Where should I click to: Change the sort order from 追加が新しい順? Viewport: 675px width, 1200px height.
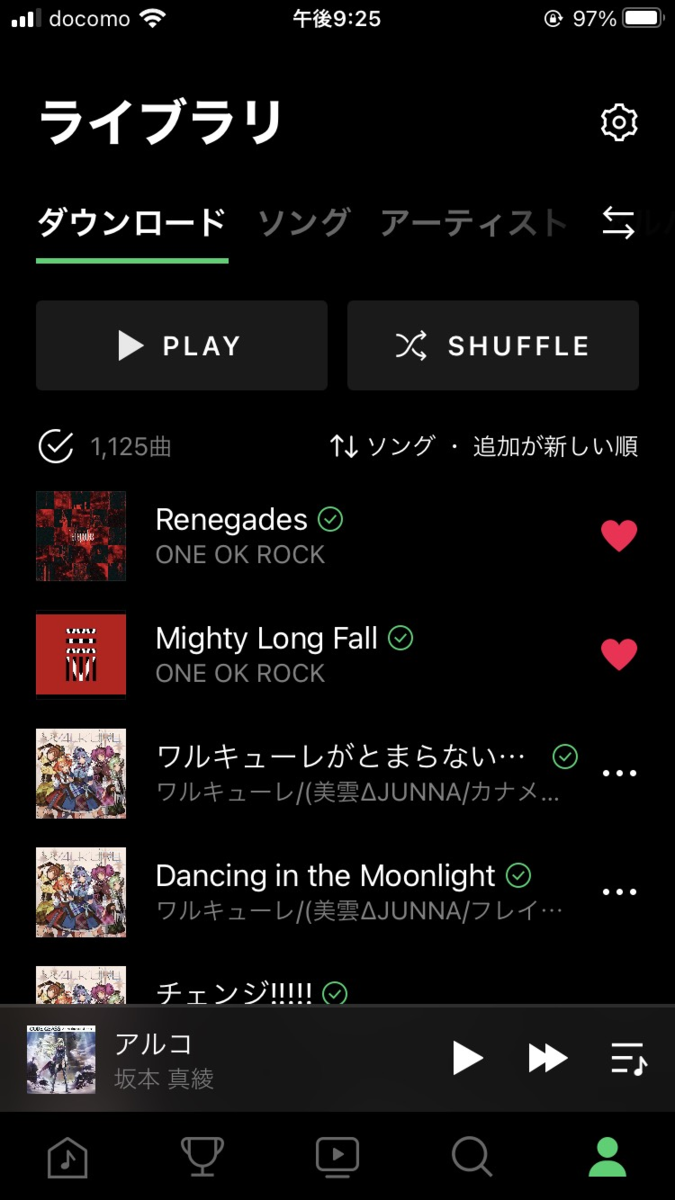click(484, 446)
